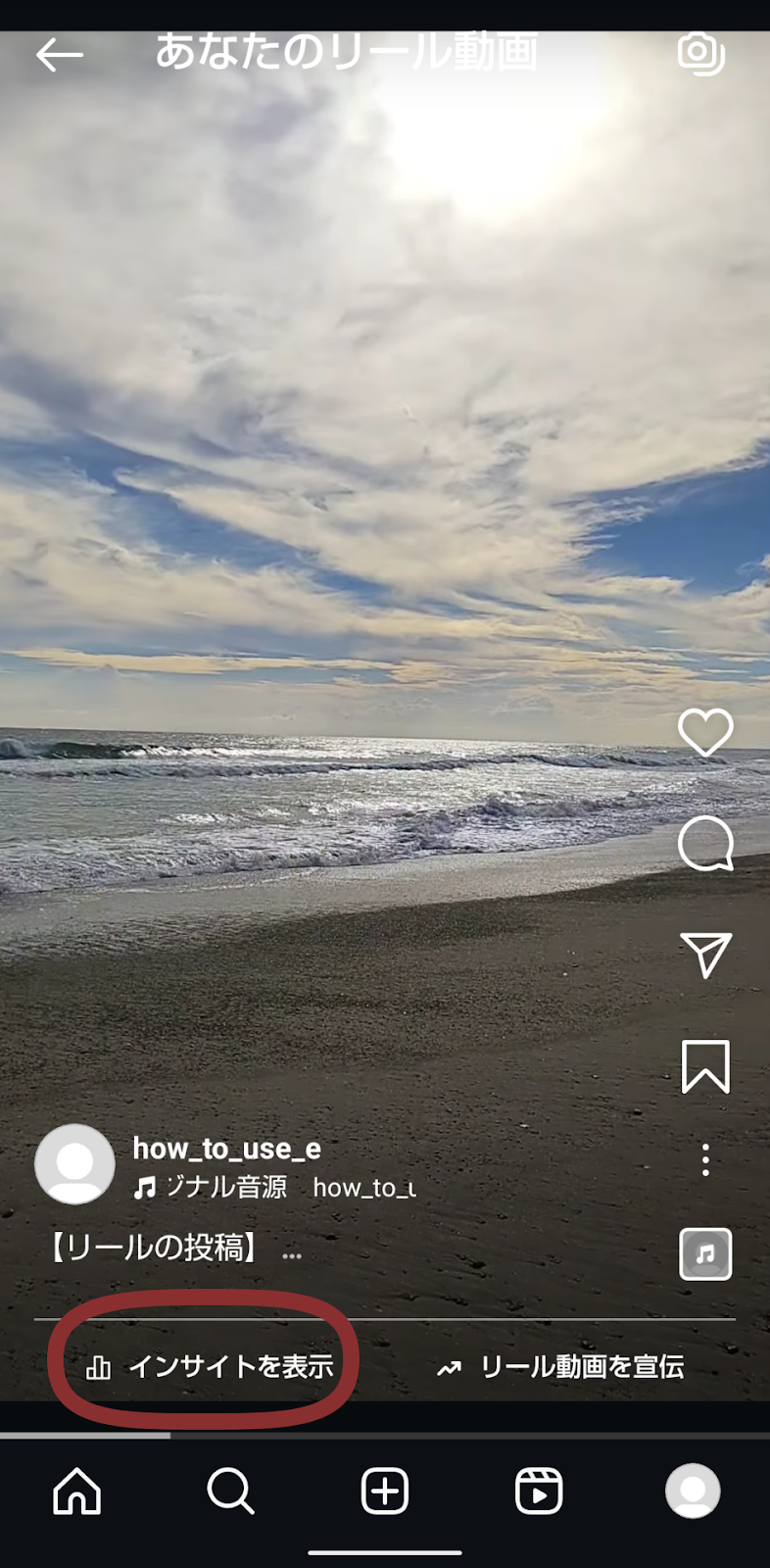Tap リール動画を宣伝 to promote reel
This screenshot has height=1568, width=770.
[x=560, y=1366]
